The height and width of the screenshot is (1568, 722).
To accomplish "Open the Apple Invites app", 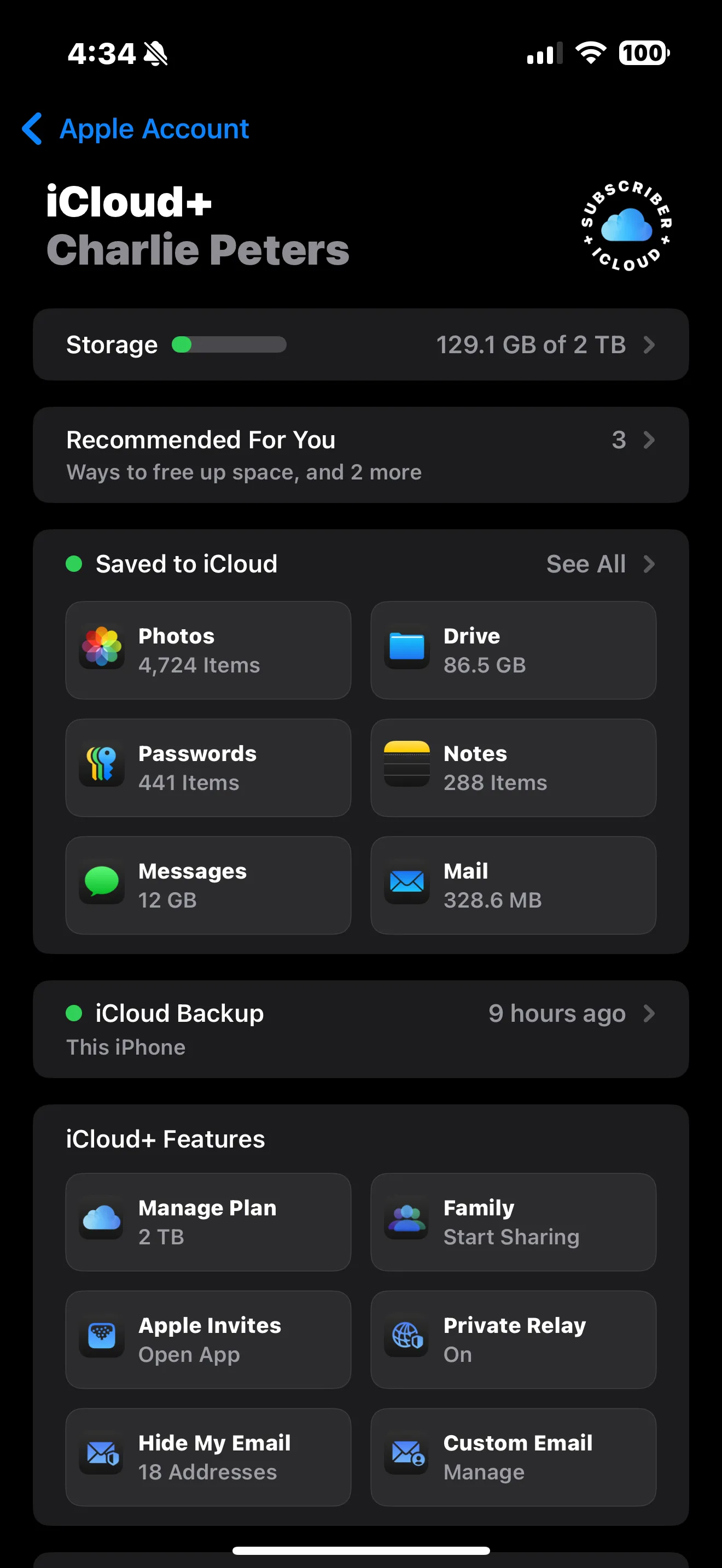I will pyautogui.click(x=208, y=1339).
